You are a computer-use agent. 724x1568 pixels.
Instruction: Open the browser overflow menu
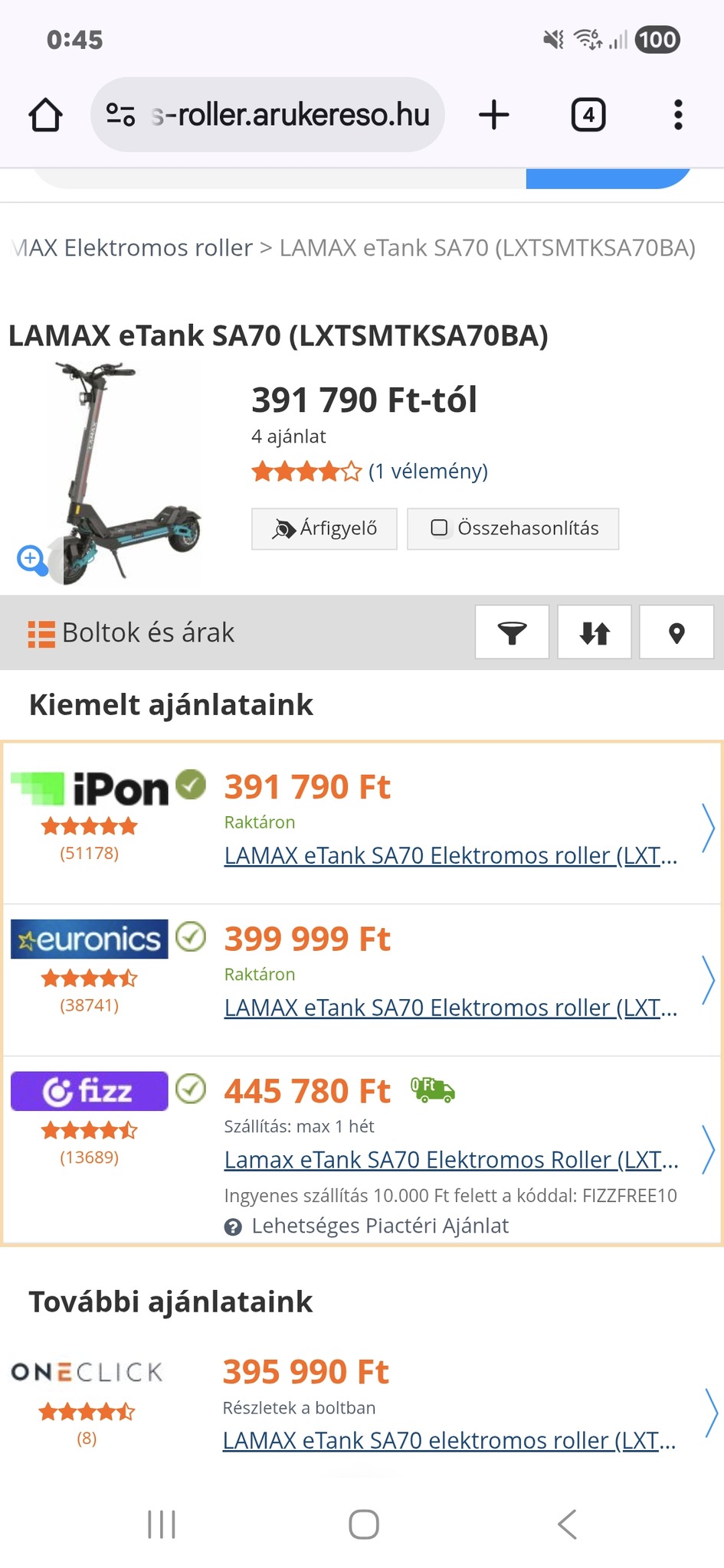(x=677, y=116)
